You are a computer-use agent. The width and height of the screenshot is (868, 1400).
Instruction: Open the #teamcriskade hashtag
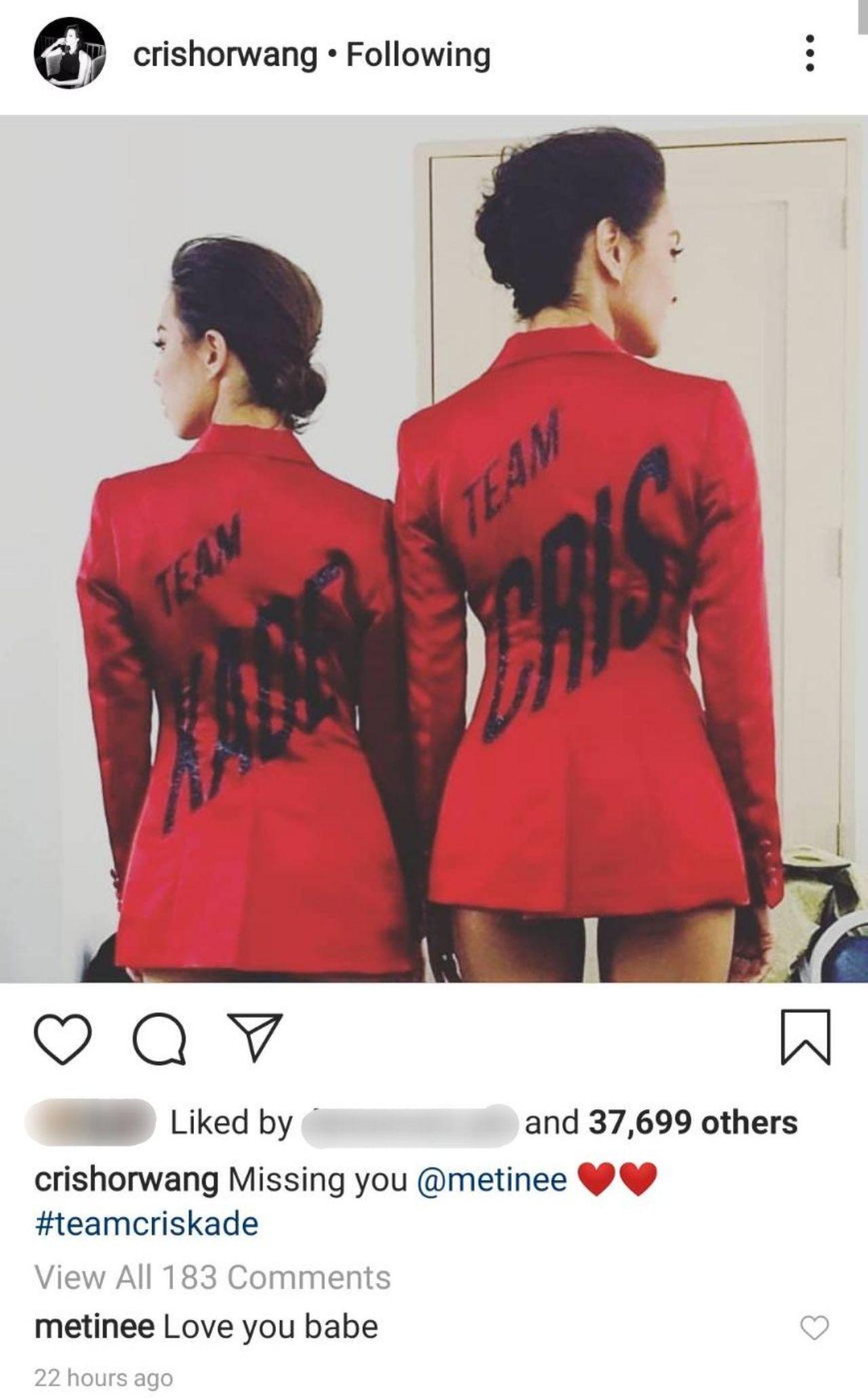click(146, 1224)
